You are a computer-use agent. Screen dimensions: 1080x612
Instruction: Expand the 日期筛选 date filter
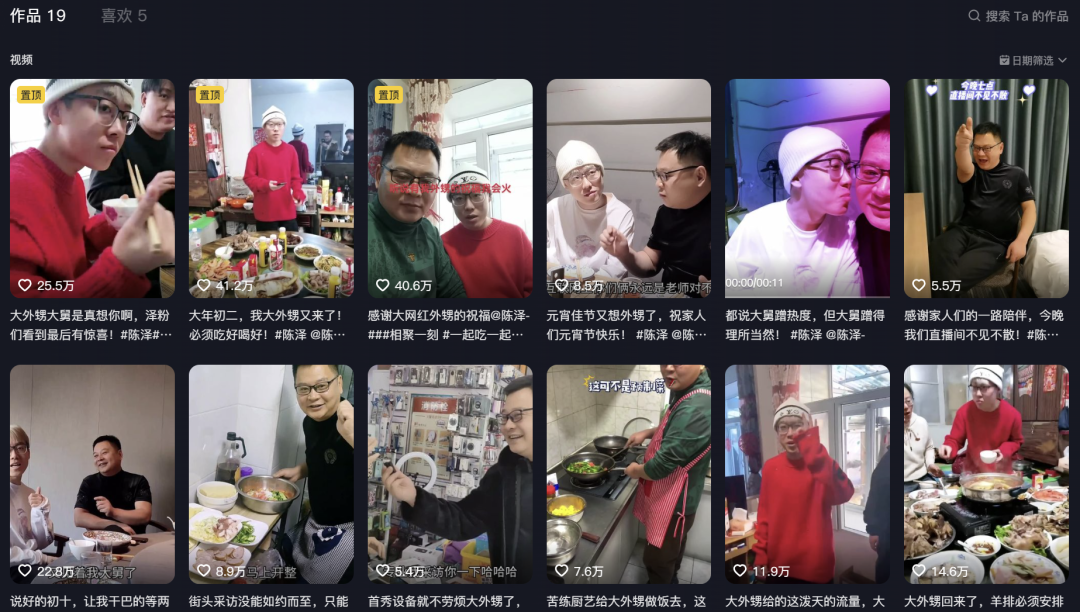pos(1033,60)
